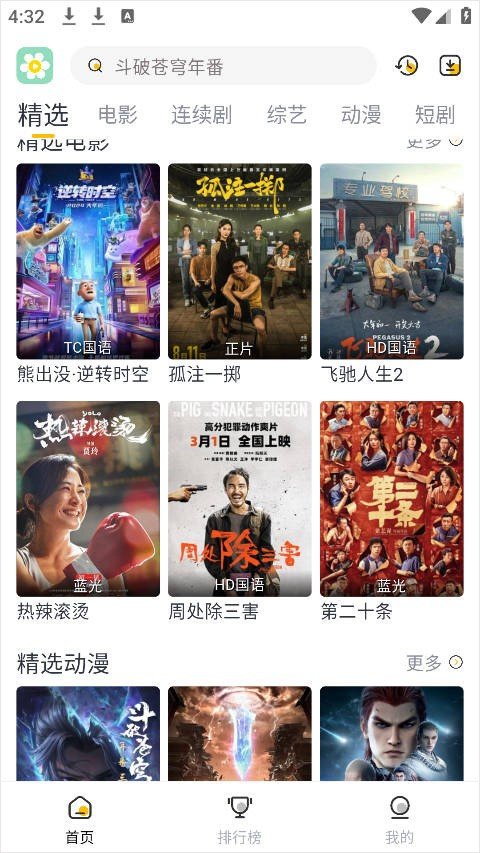Go to the 排行榜 bottom tab
The image size is (480, 853).
[239, 820]
